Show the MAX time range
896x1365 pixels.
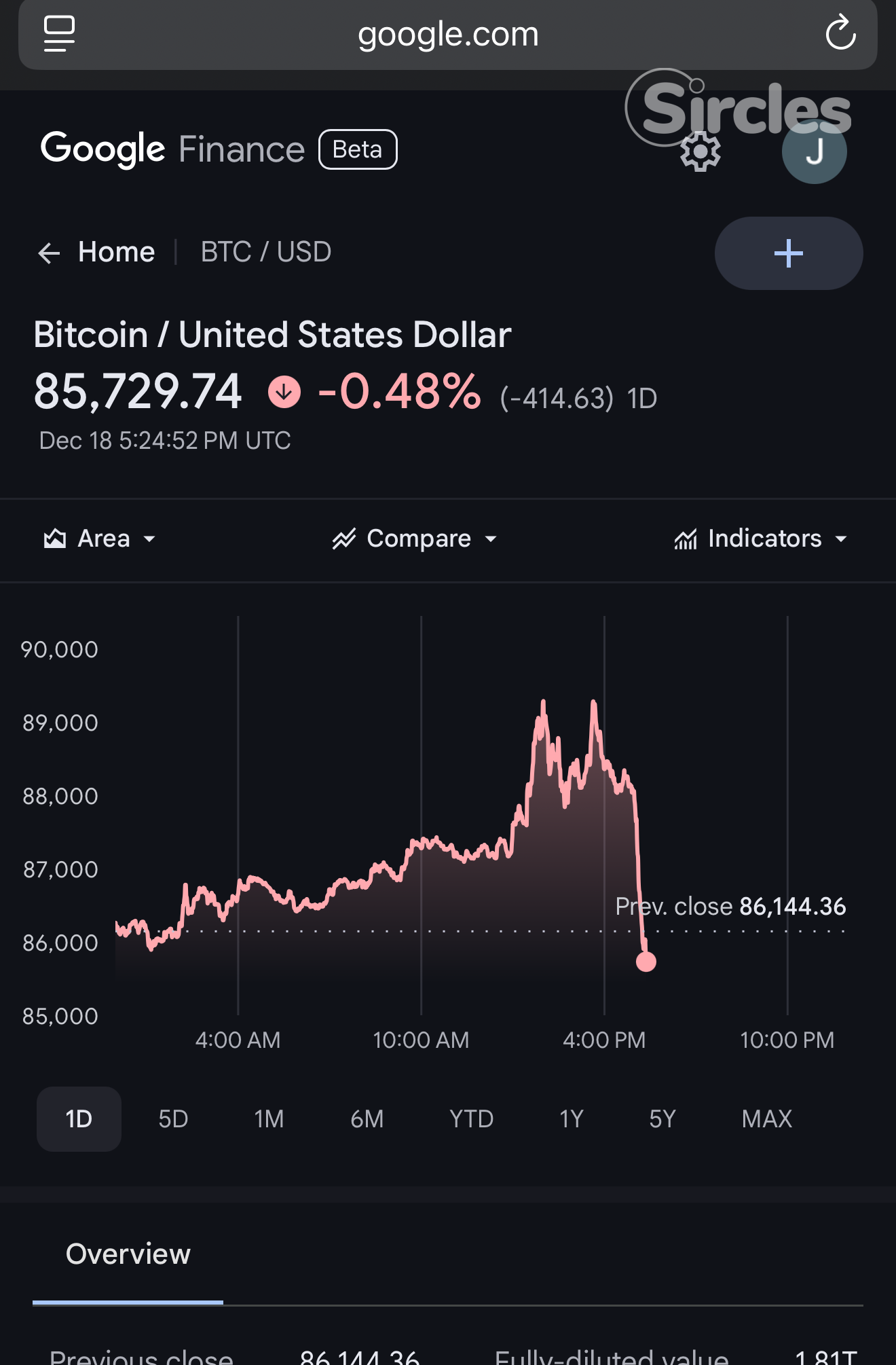pos(766,1118)
